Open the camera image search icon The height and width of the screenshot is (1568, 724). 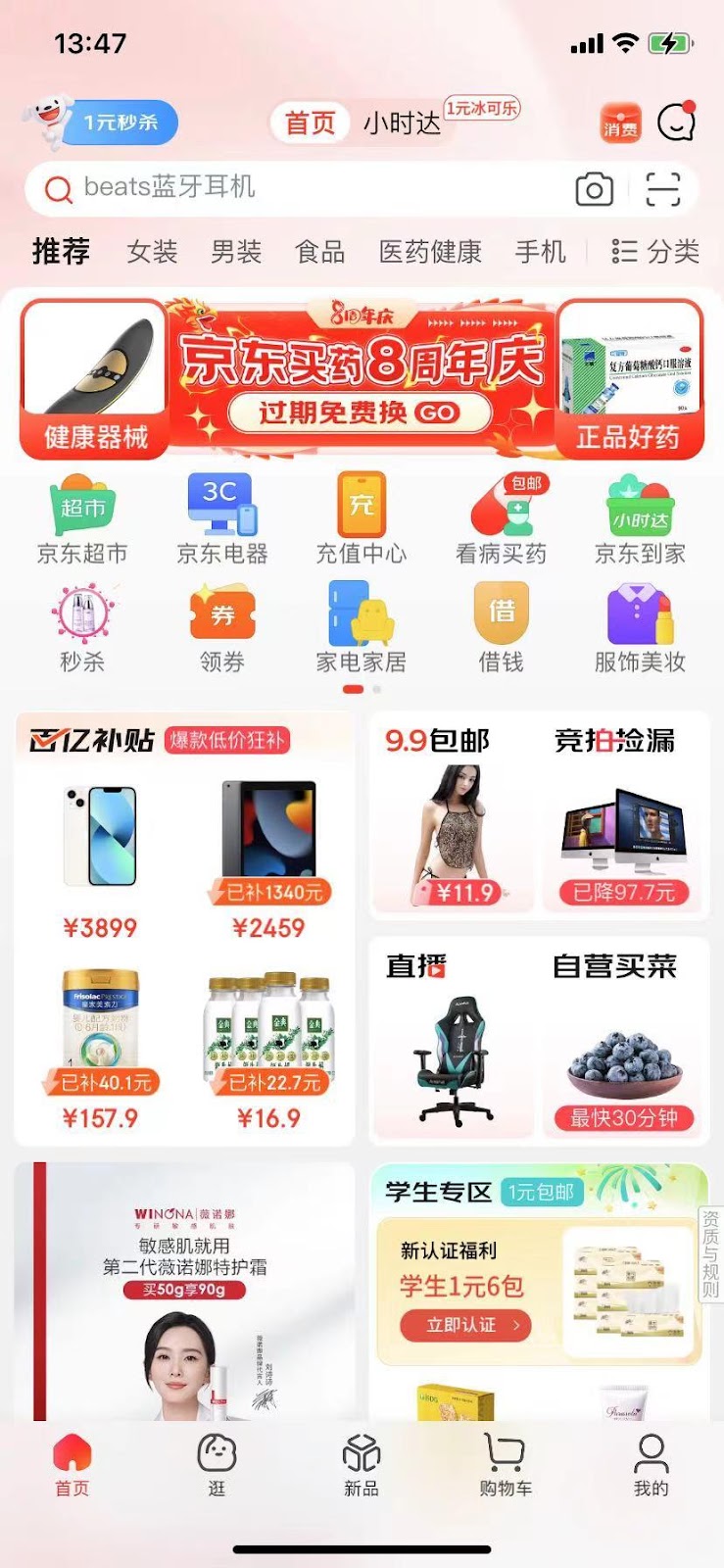(594, 188)
